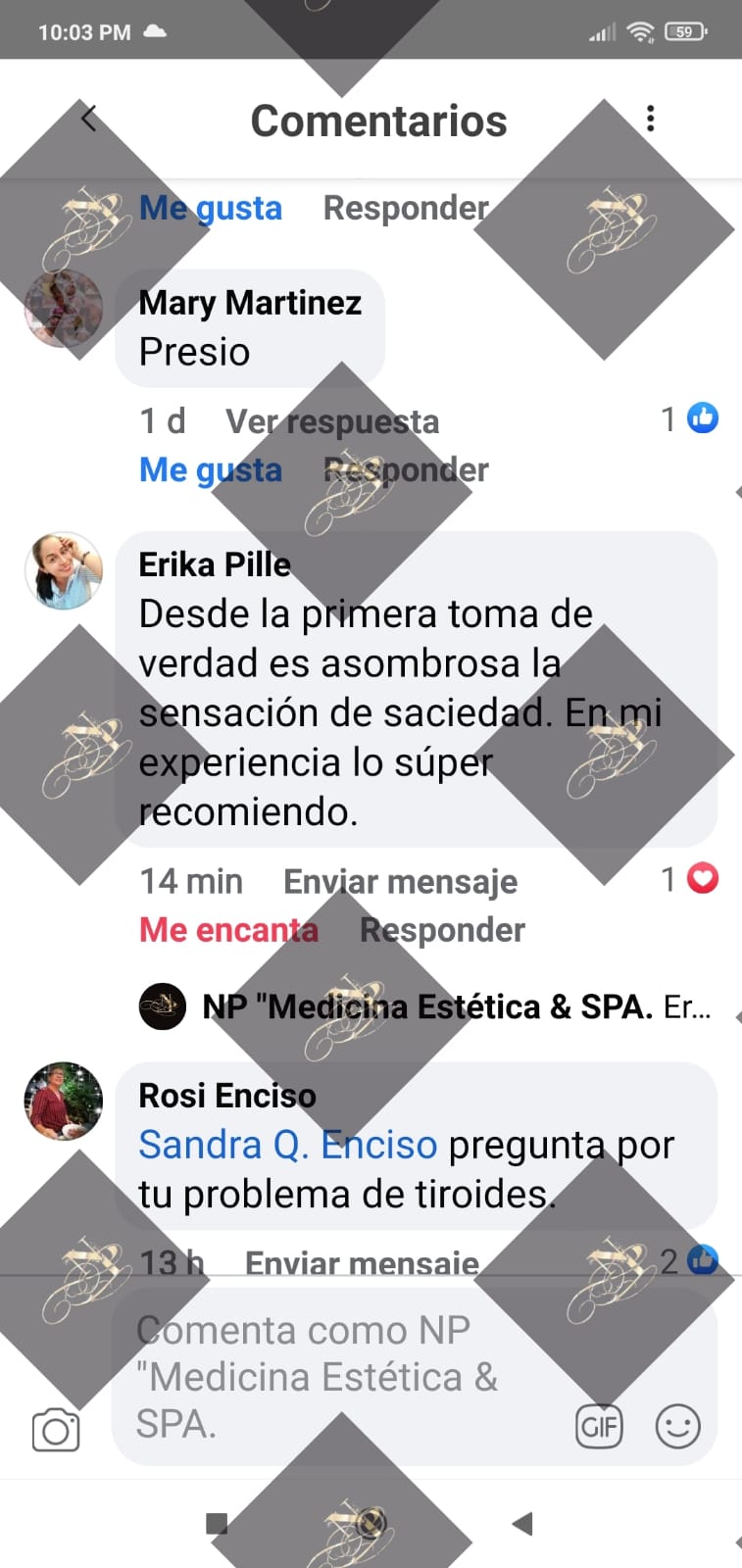Attach a photo with the camera icon

tap(56, 1431)
